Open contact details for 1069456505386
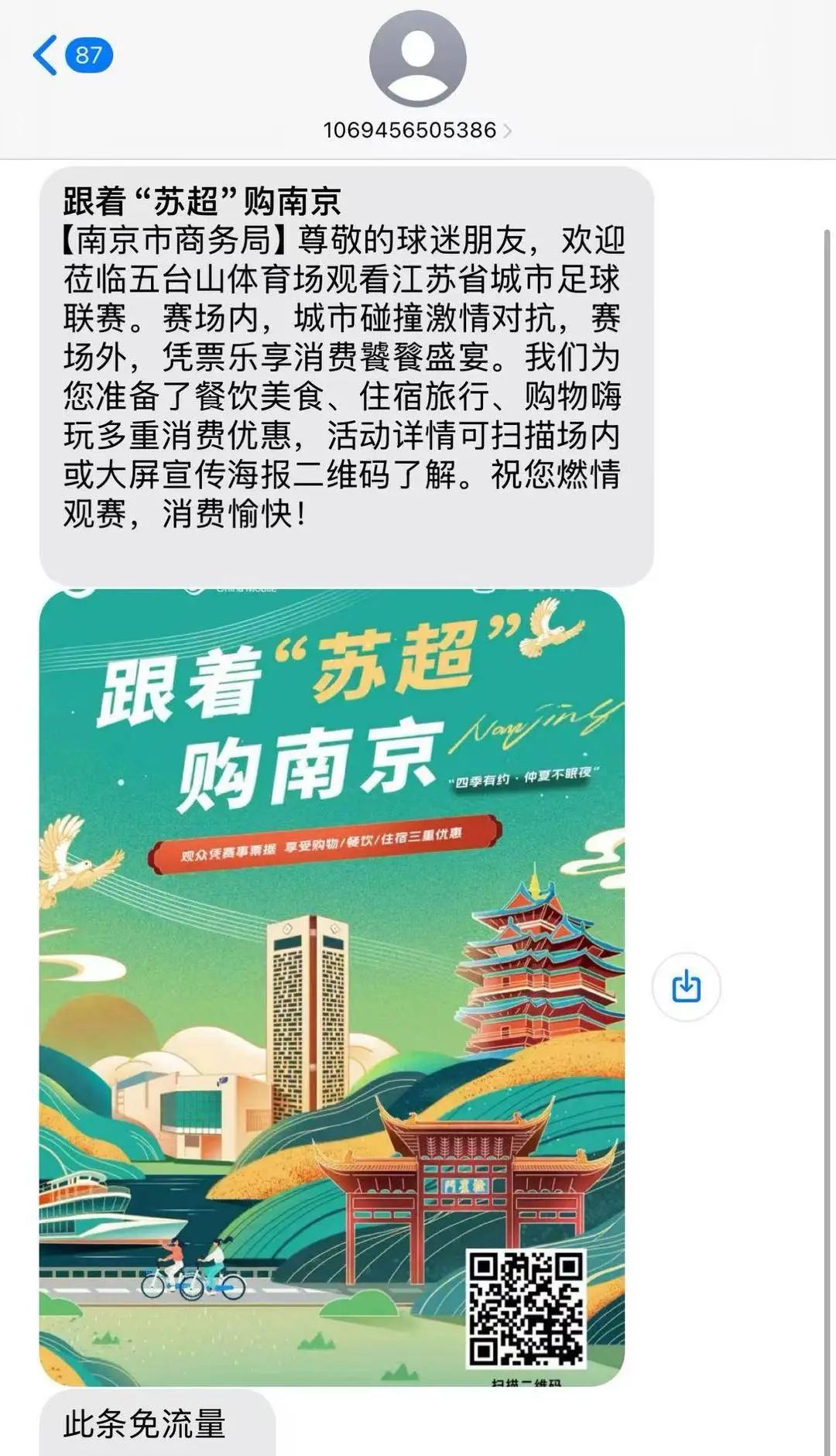 (x=417, y=130)
